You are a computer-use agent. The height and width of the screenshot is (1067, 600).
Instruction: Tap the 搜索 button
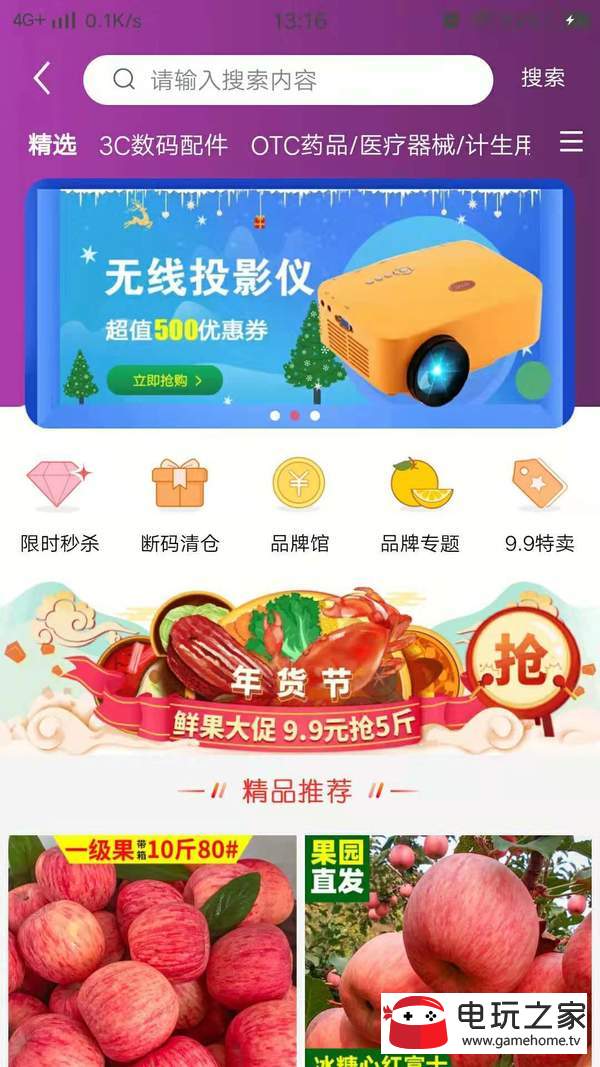(x=542, y=79)
